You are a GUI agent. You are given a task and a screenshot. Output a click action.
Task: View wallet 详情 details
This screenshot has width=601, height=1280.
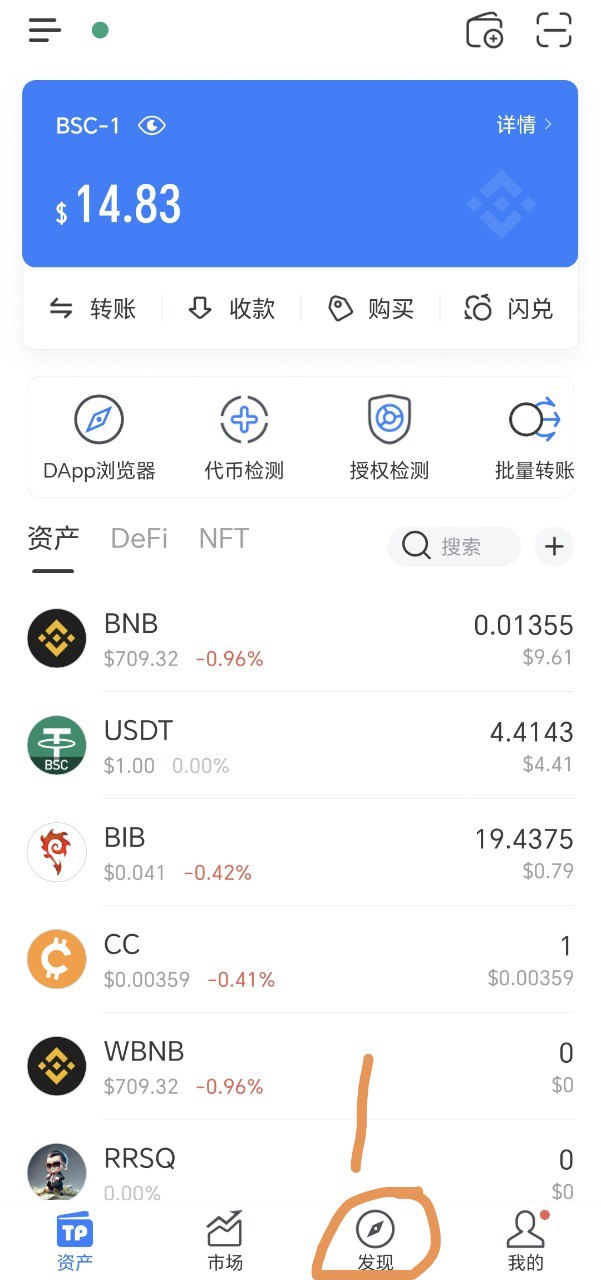point(524,125)
